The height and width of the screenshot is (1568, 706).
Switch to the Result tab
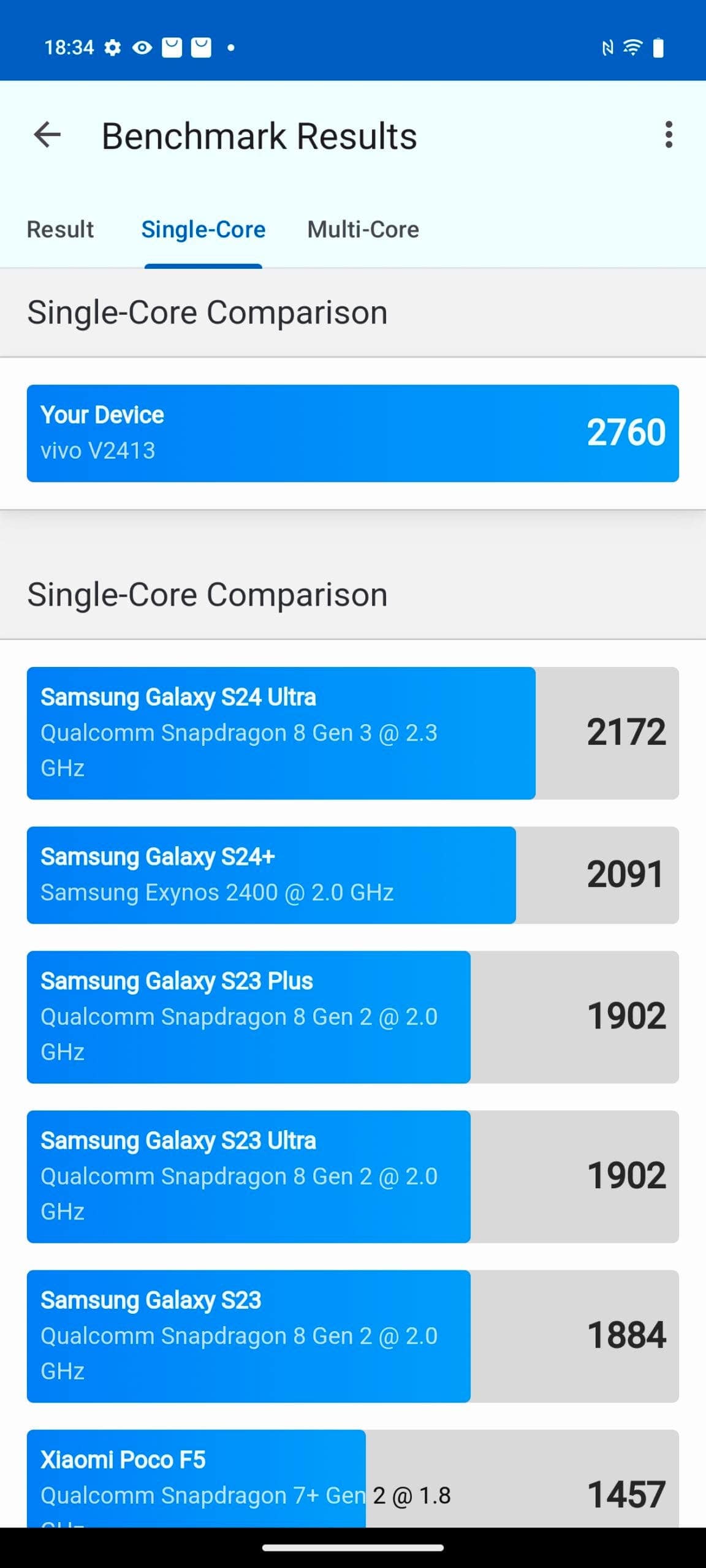pos(60,230)
